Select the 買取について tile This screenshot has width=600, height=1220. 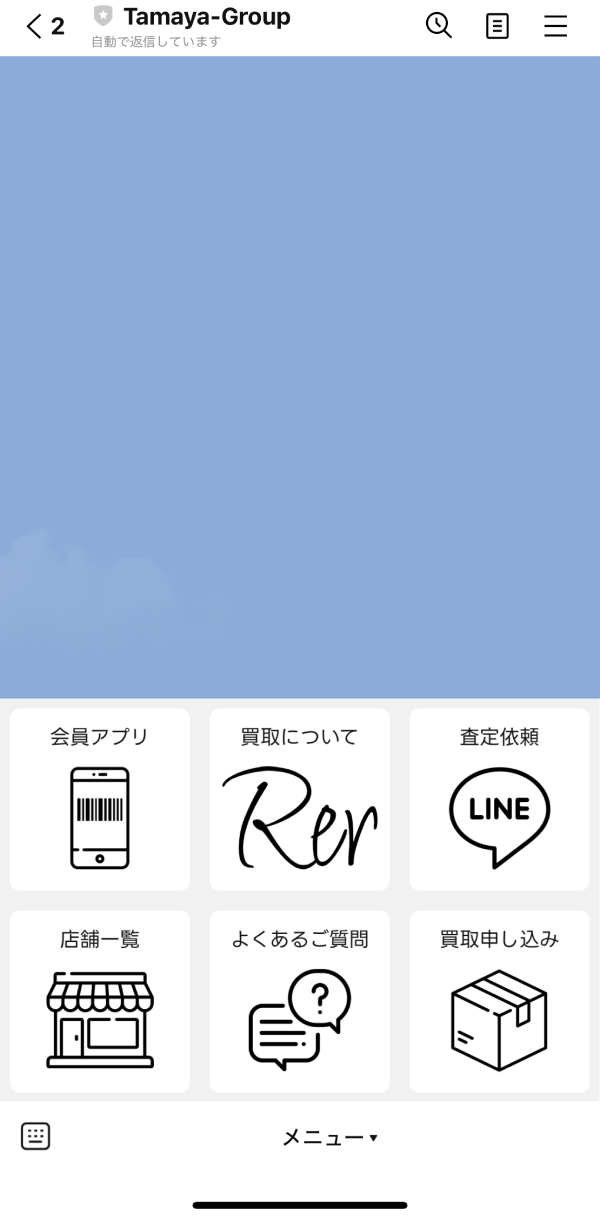tap(300, 799)
